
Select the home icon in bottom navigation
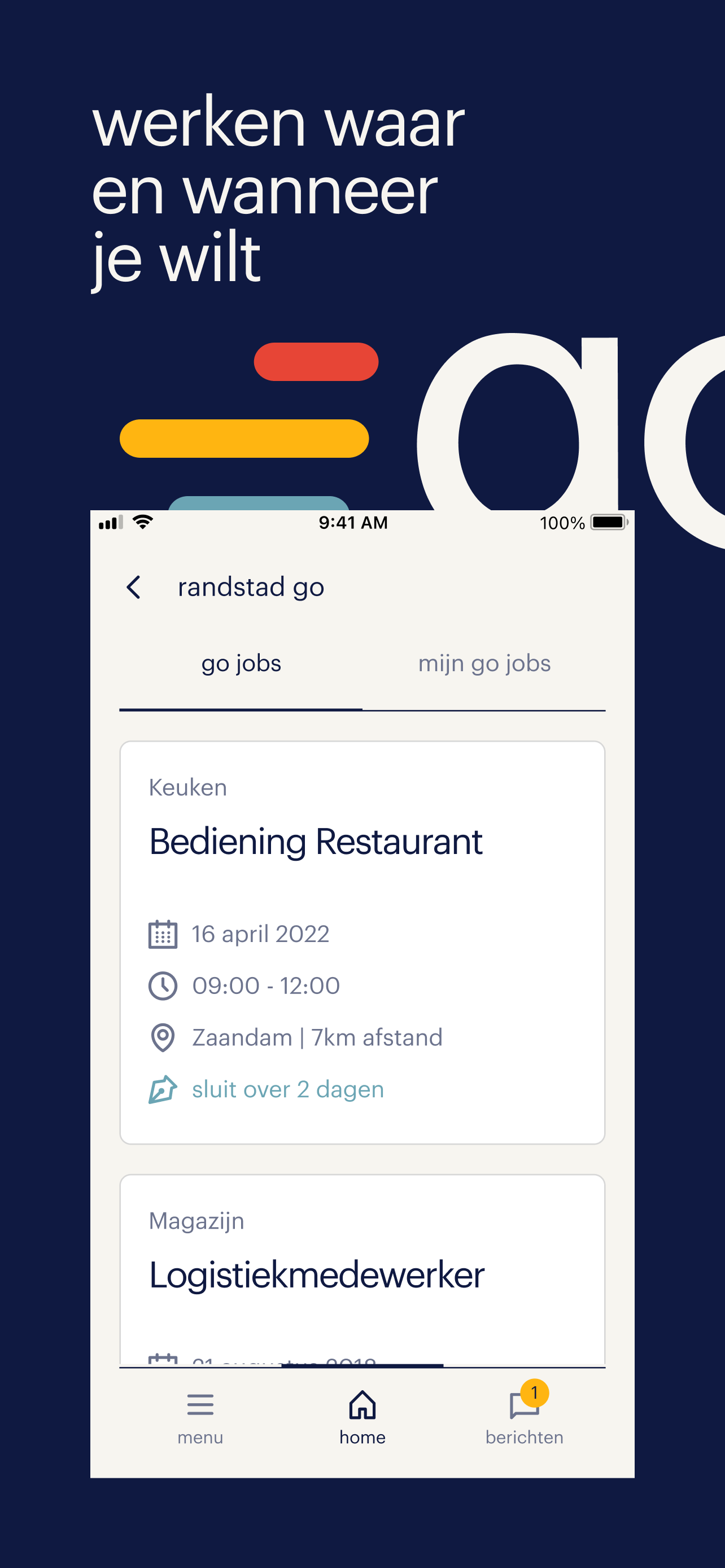pos(361,1405)
